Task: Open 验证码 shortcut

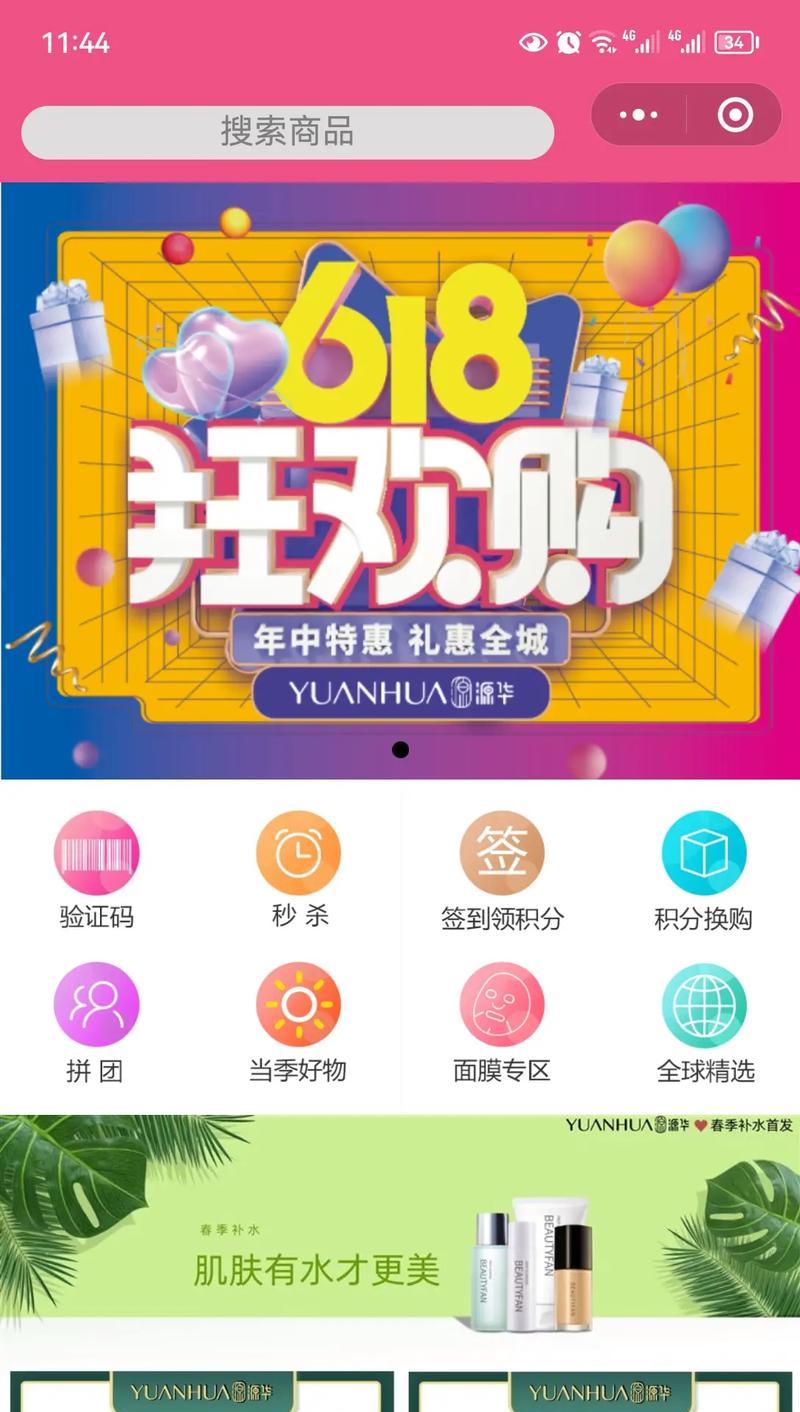Action: pos(96,870)
